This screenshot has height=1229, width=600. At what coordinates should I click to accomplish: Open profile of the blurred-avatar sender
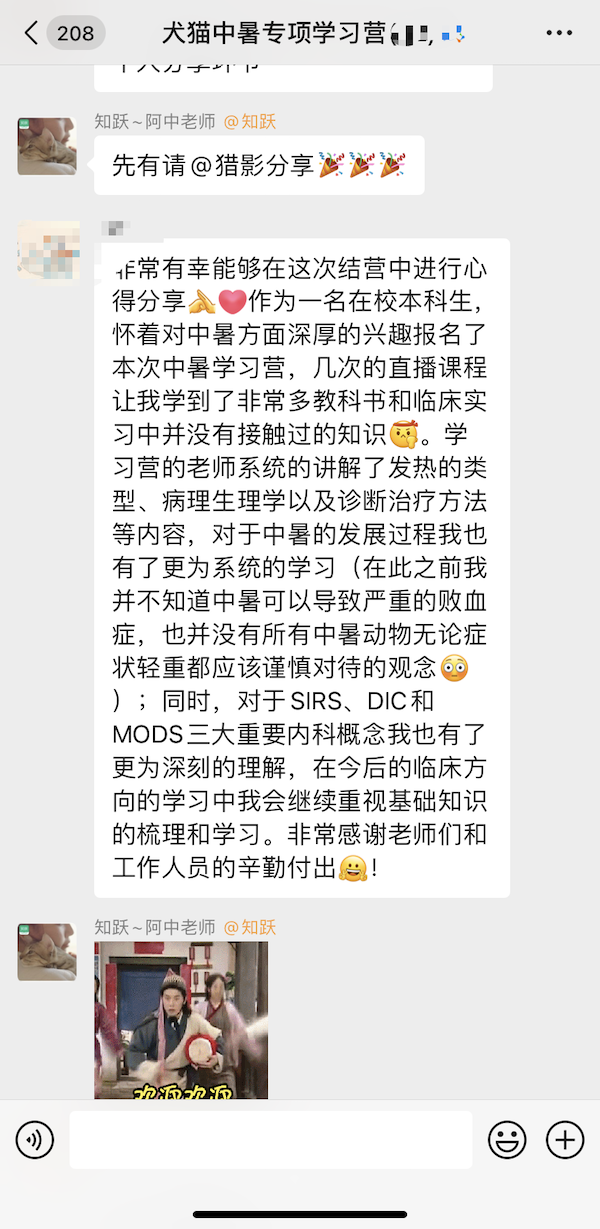(x=48, y=251)
